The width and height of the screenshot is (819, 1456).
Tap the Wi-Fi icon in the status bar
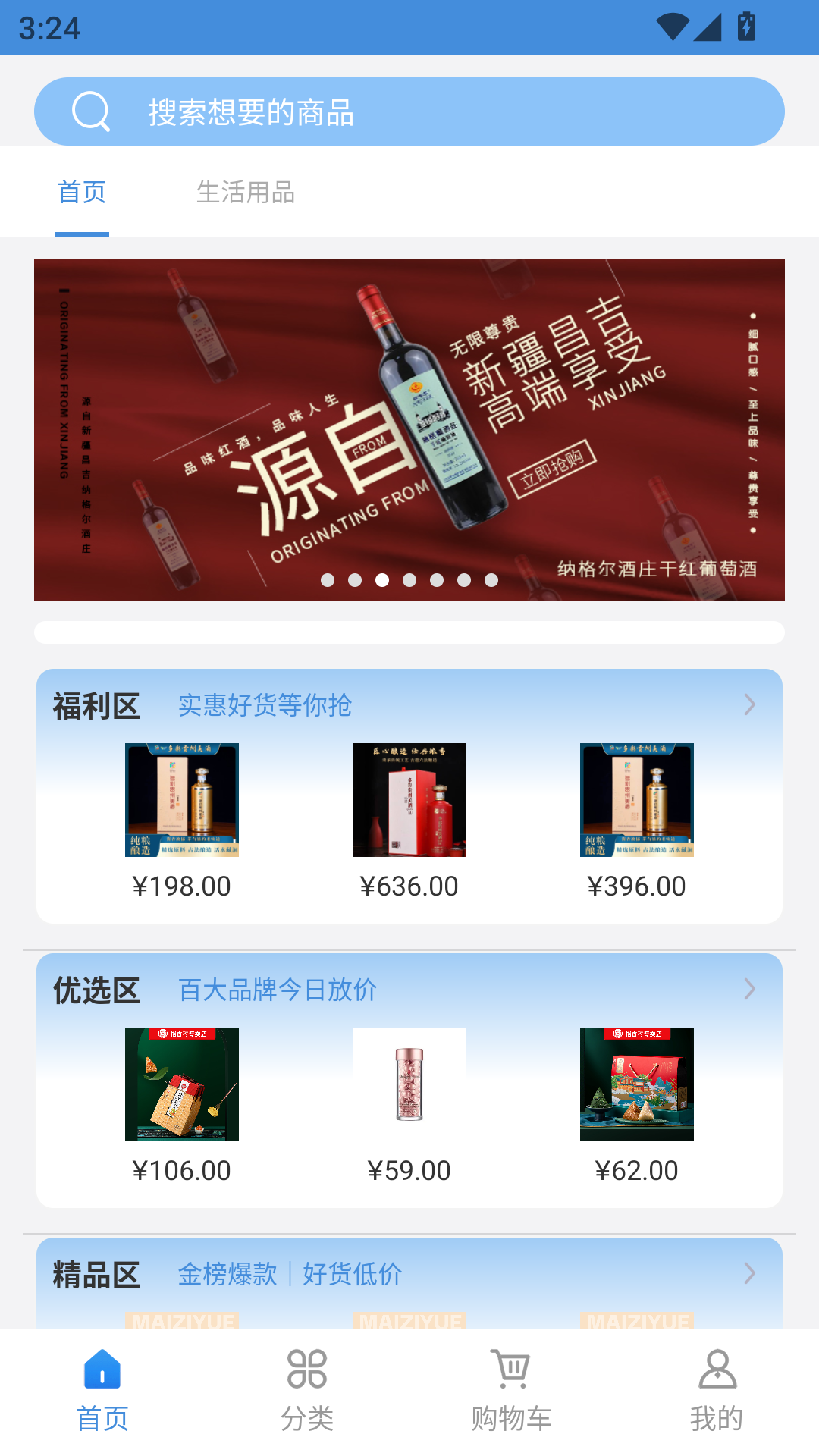tap(673, 25)
